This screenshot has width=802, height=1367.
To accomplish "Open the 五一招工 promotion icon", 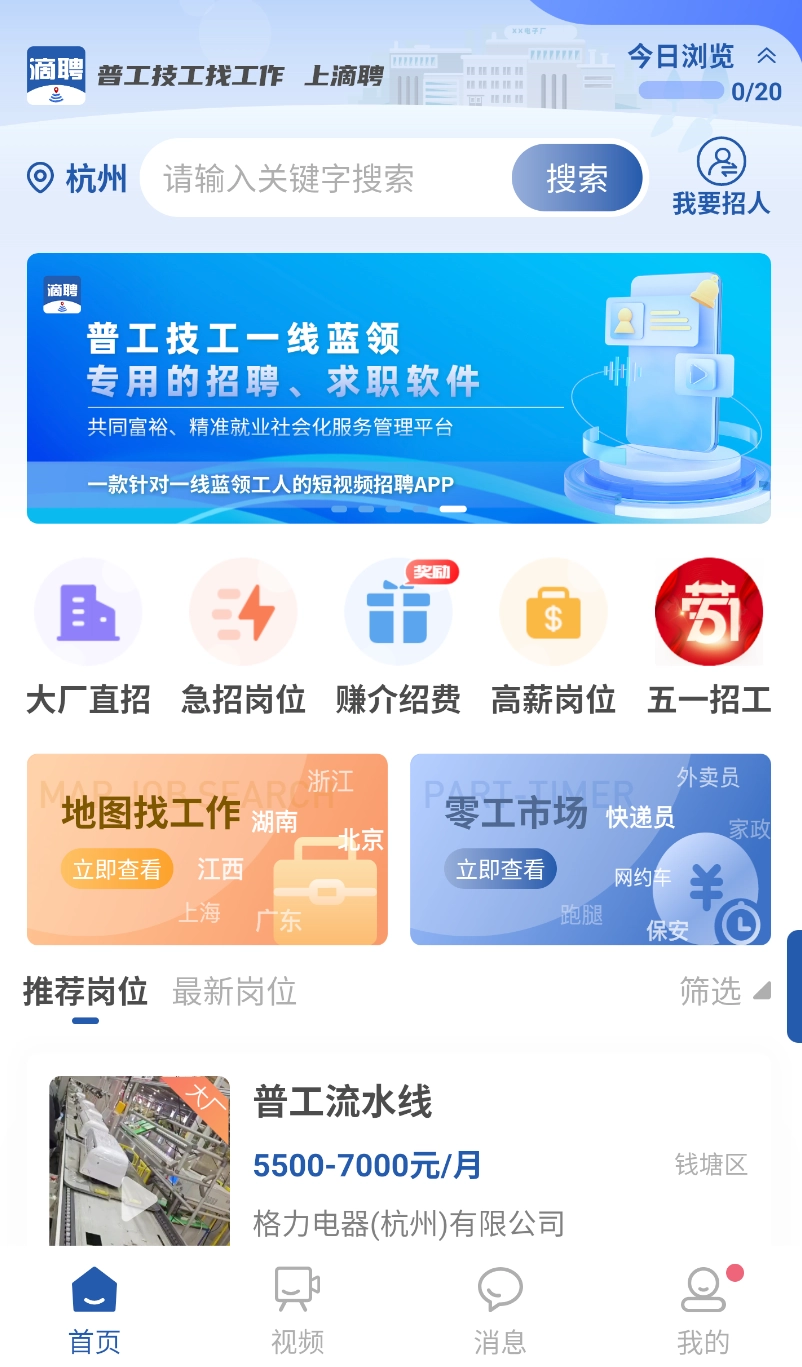I will coord(709,611).
